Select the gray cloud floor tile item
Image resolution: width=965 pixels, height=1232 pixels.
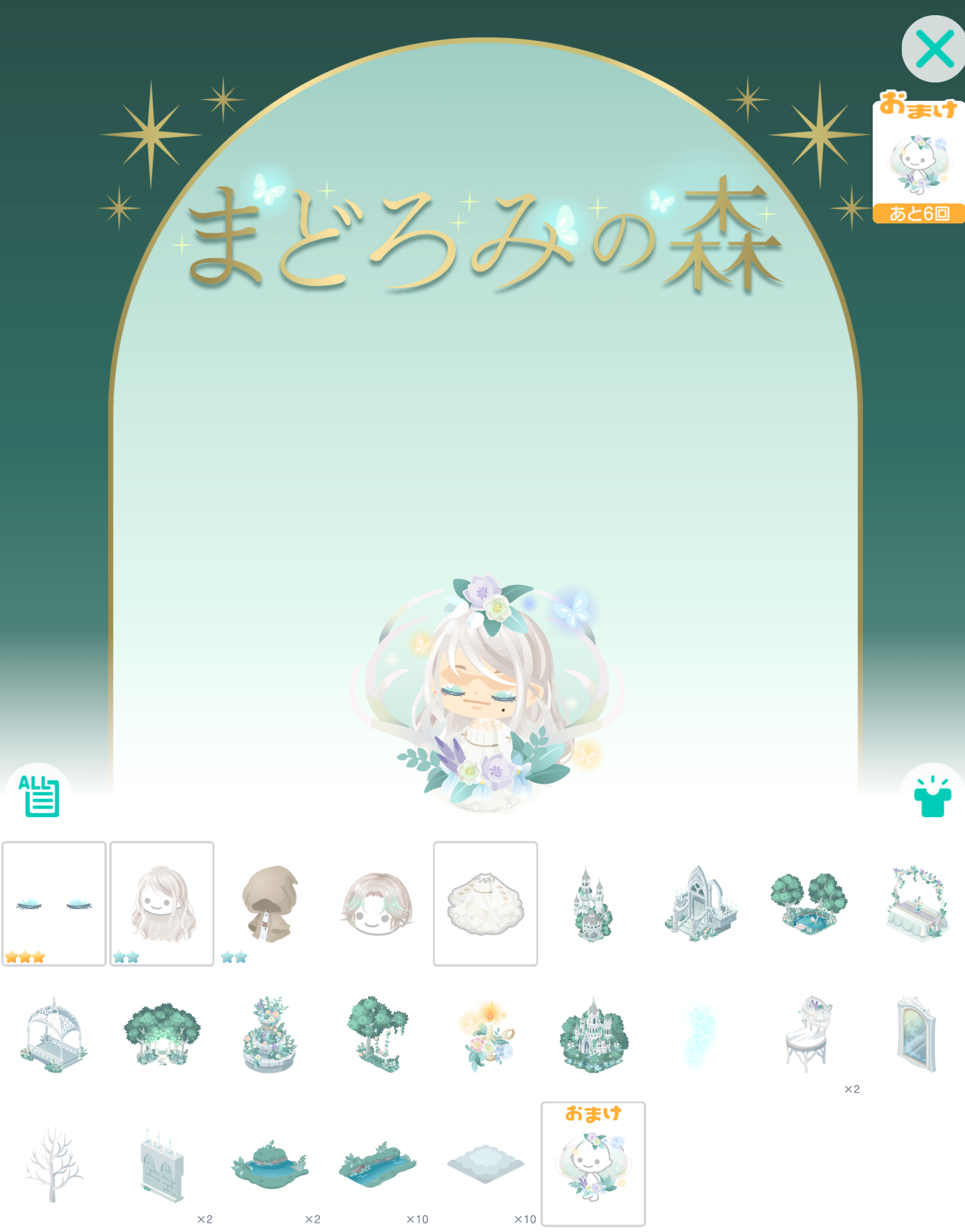[485, 1163]
